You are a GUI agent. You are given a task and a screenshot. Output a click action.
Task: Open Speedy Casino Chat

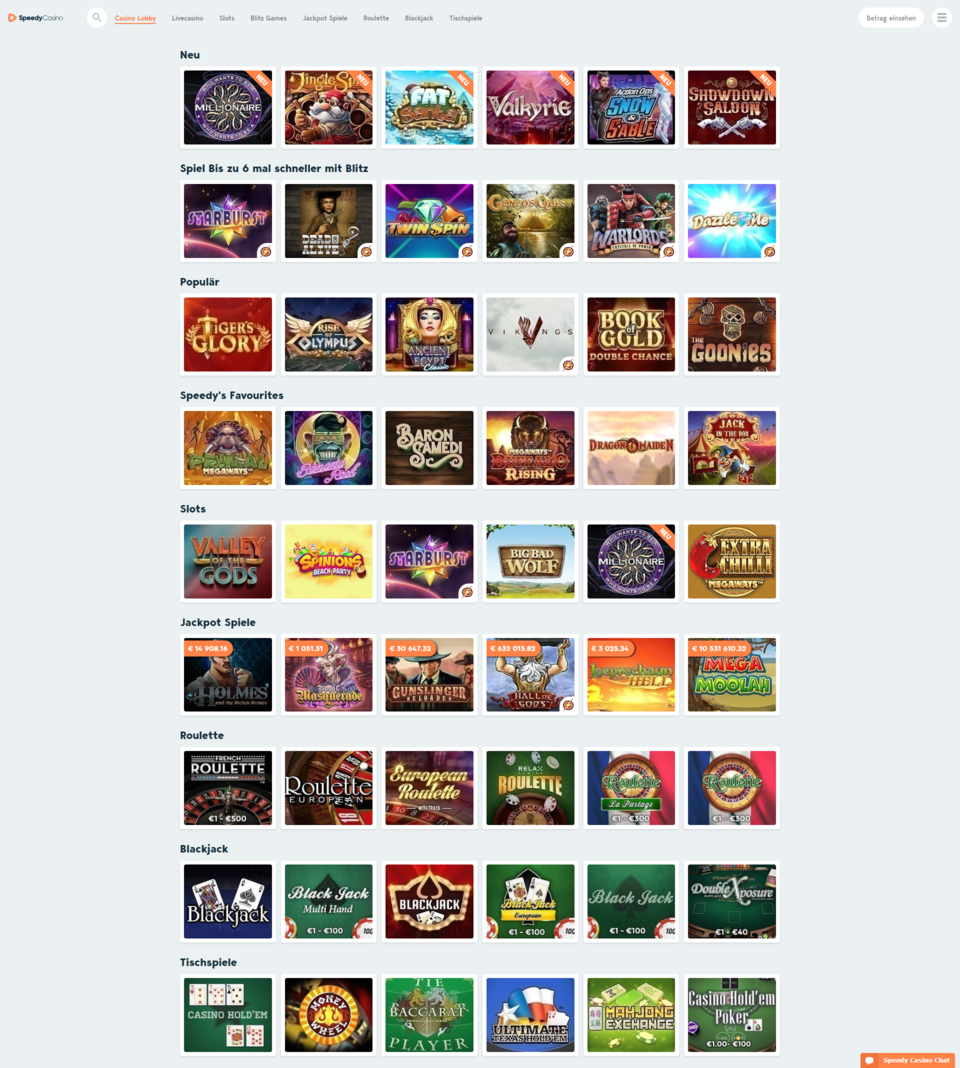(908, 1060)
